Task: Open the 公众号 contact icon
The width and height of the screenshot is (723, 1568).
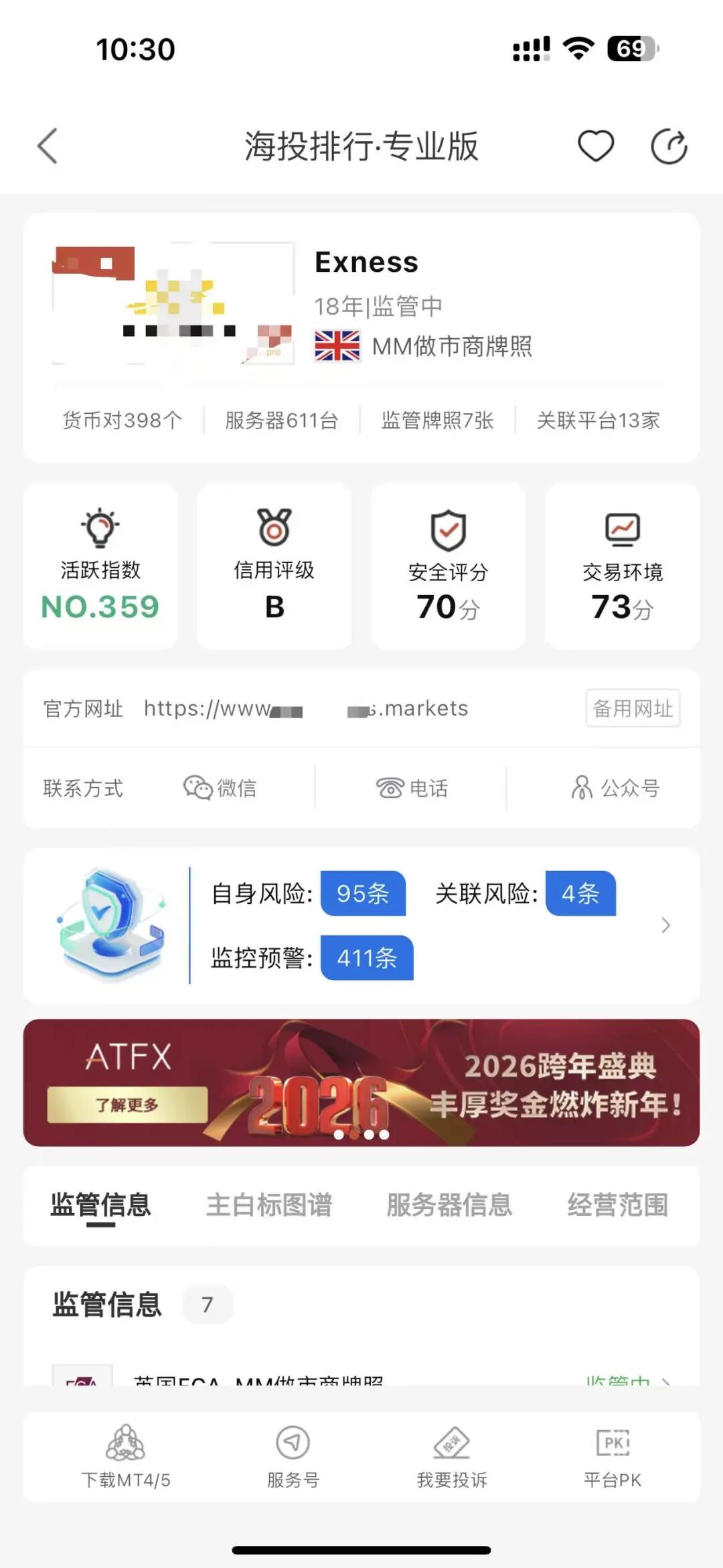Action: point(613,789)
